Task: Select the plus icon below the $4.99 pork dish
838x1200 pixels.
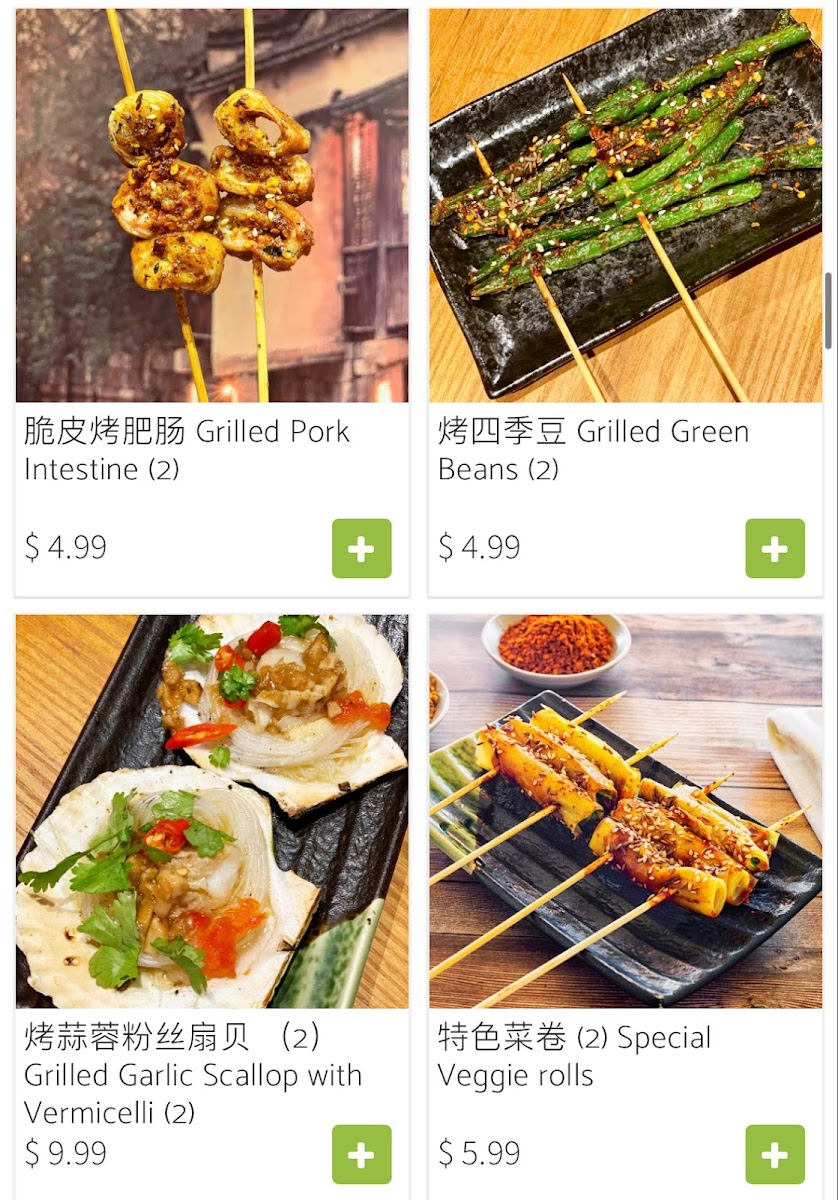Action: tap(361, 549)
